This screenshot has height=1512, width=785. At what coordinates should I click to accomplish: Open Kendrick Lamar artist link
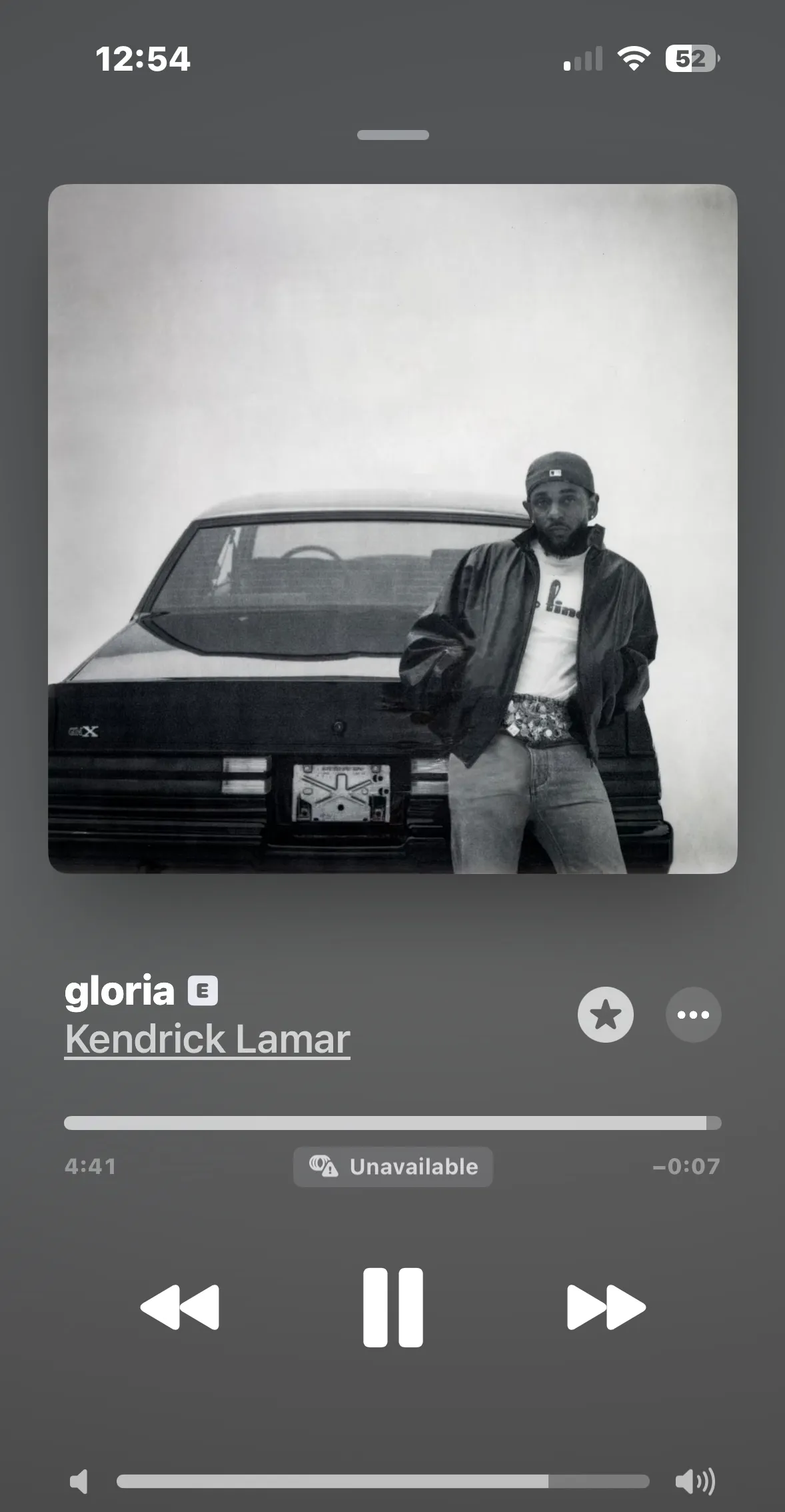[x=207, y=1039]
